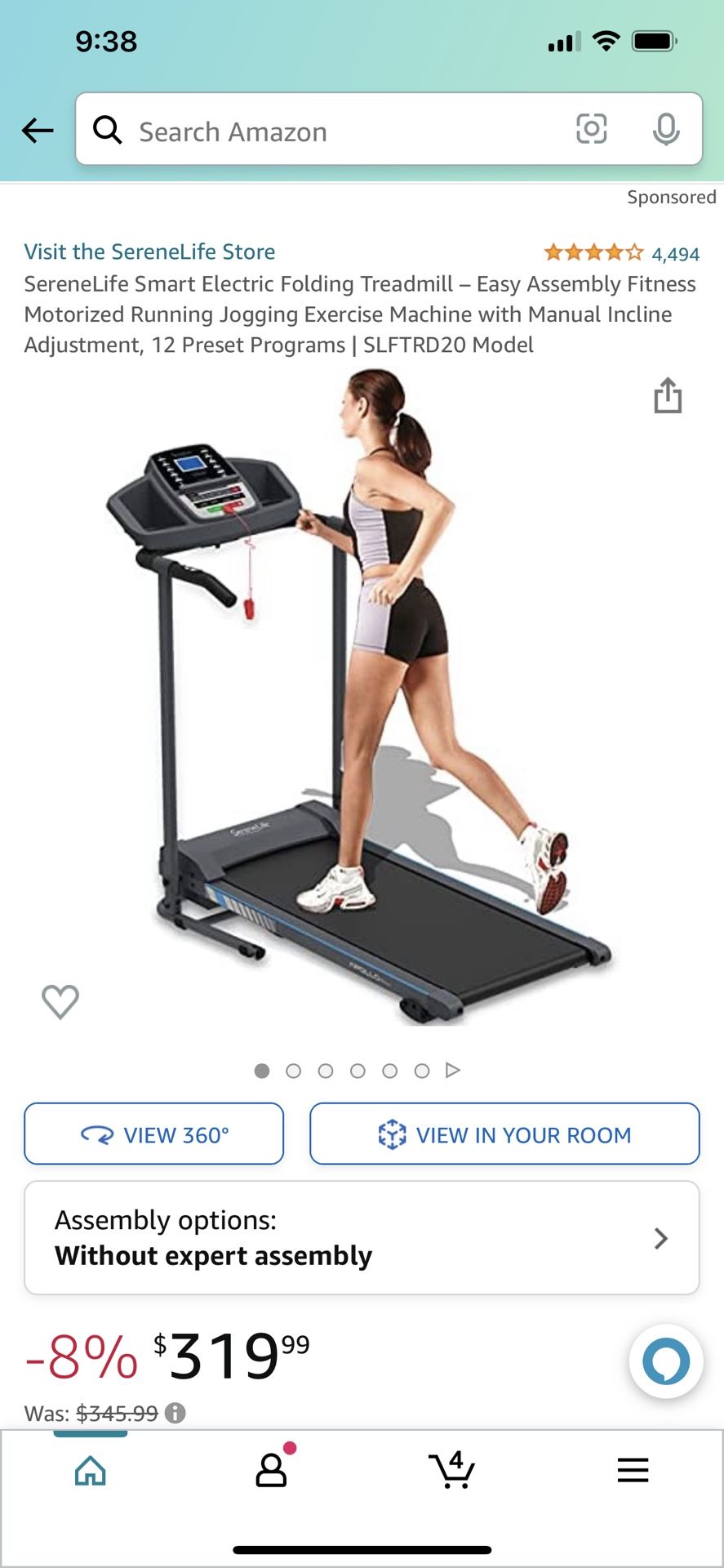Tap VIEW 360° button

pos(154,1134)
